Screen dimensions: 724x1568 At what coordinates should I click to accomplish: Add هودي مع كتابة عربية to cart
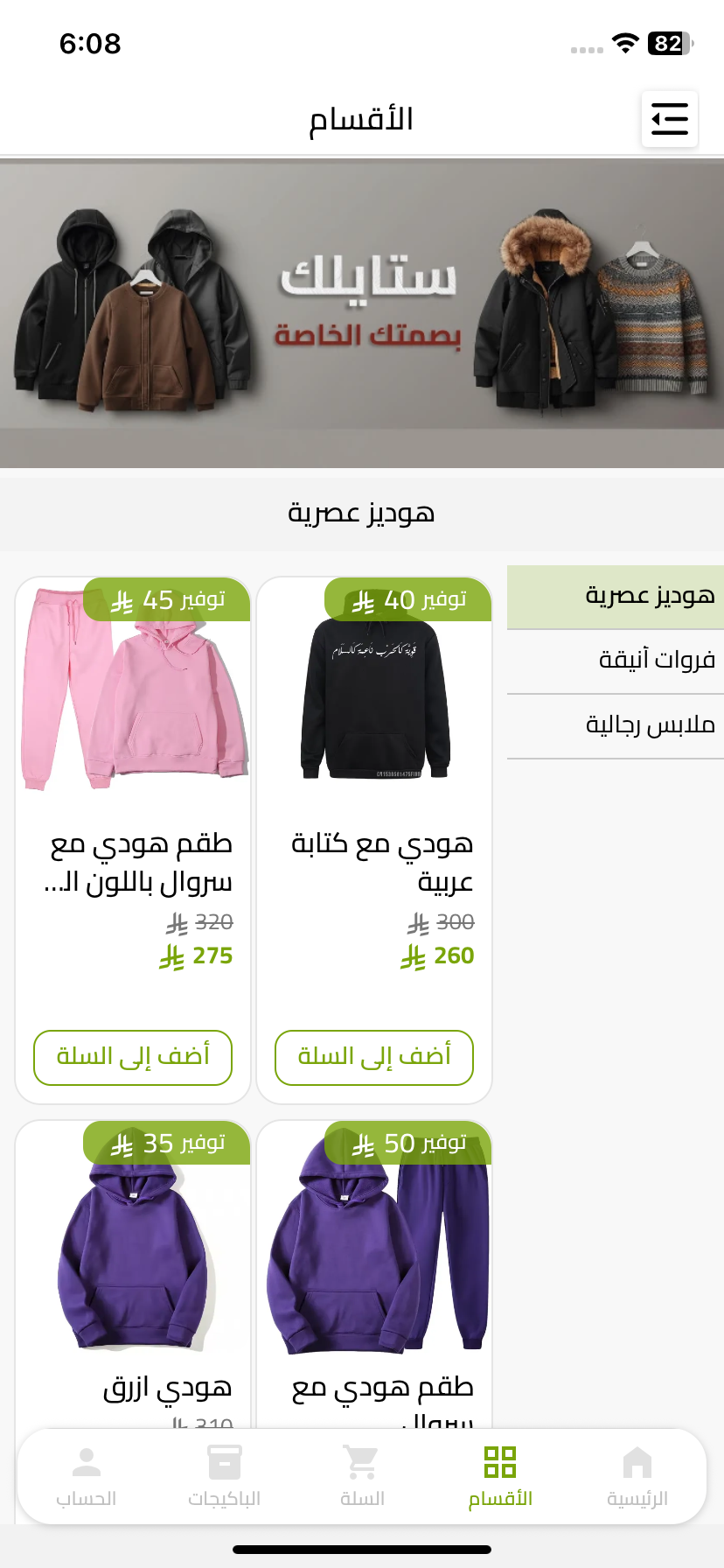pos(374,1057)
